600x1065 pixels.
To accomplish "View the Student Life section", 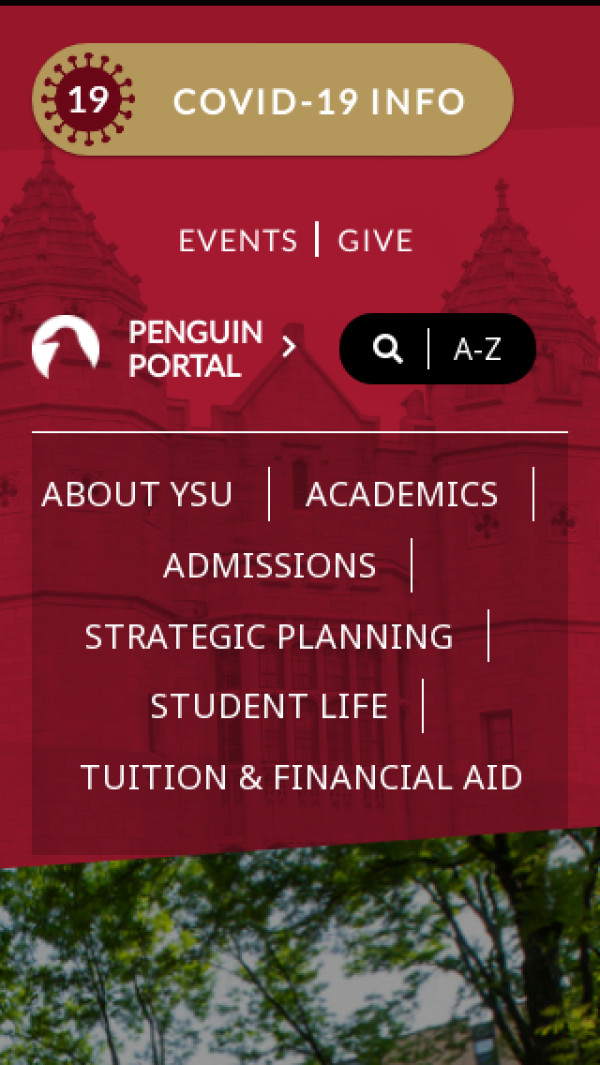I will (269, 707).
